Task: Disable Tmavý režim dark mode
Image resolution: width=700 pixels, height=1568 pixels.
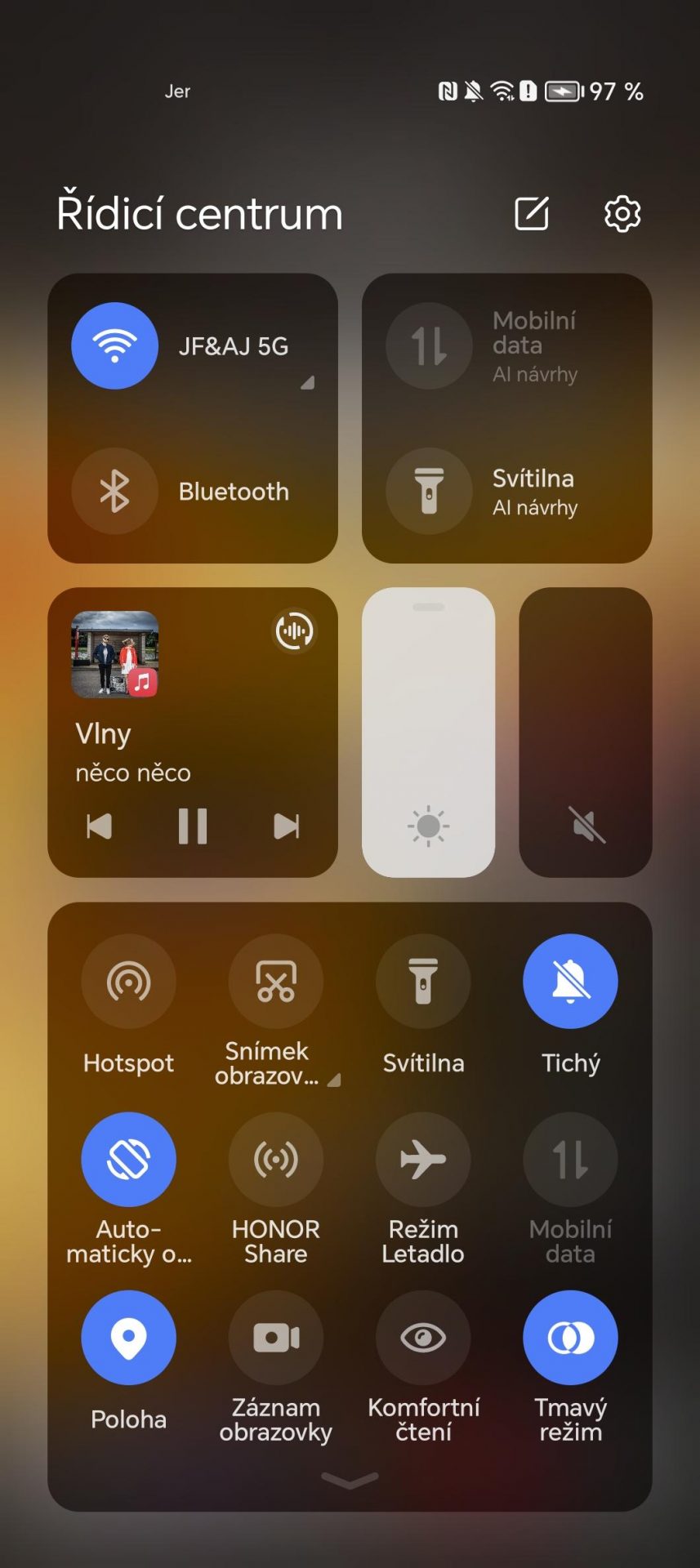Action: 570,1337
